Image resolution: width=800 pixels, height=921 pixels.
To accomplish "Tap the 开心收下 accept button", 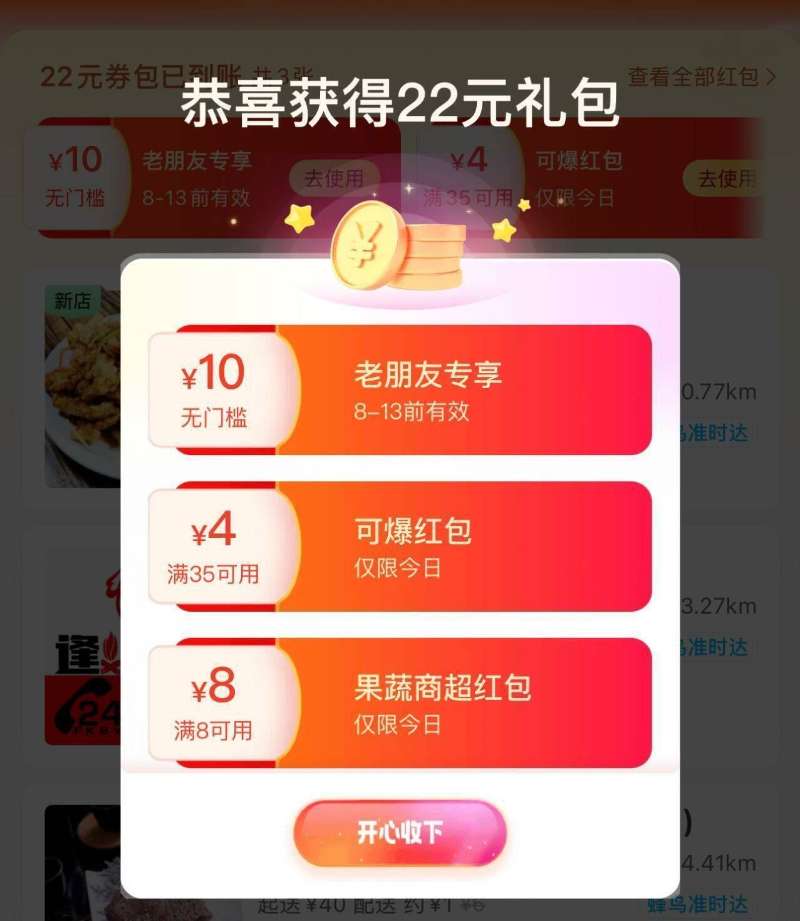I will click(400, 831).
